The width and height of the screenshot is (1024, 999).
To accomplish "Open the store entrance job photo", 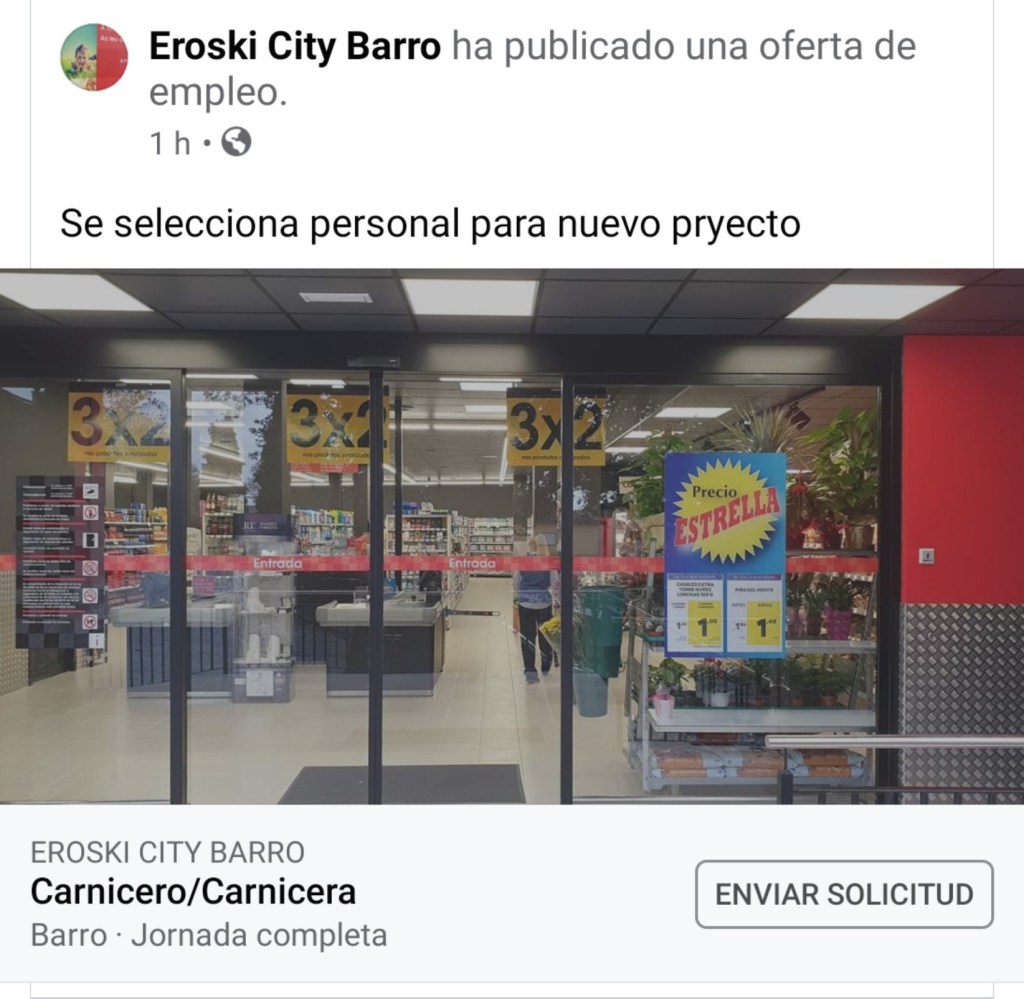I will point(512,536).
